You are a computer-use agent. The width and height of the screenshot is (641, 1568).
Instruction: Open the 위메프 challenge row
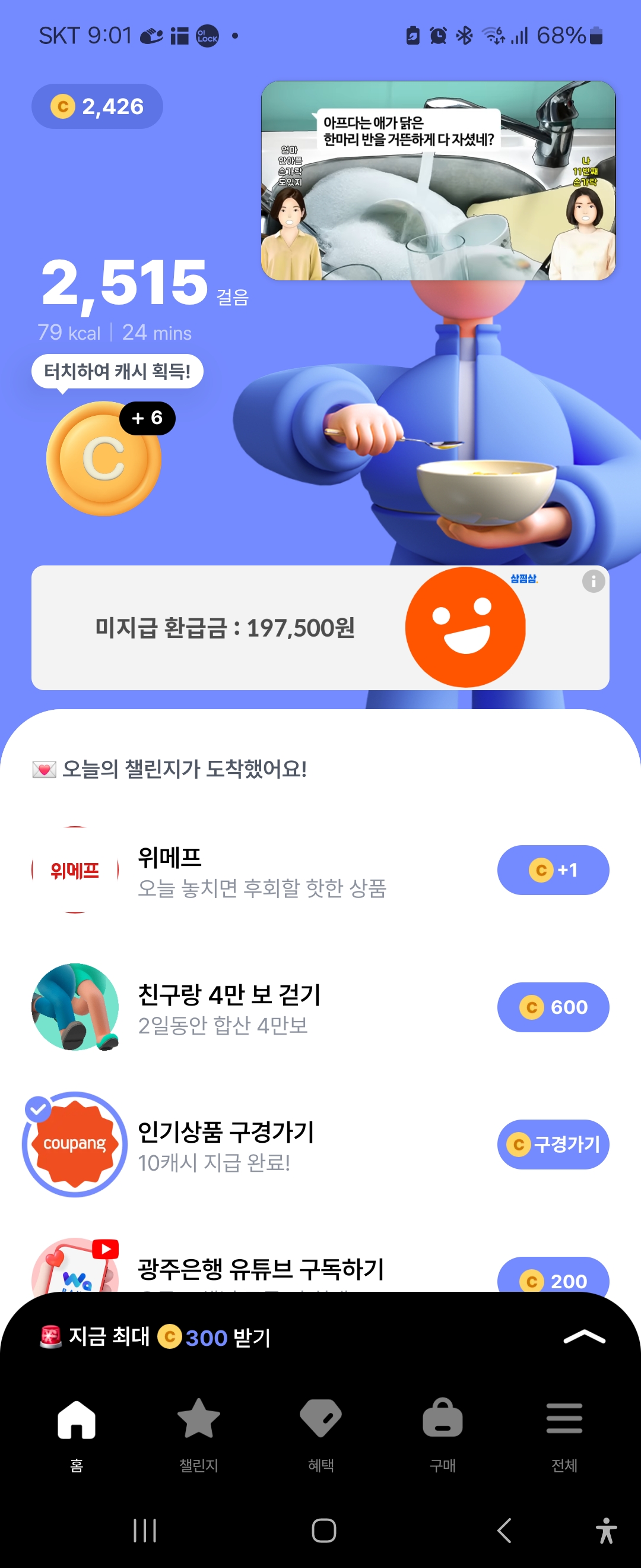point(262,871)
